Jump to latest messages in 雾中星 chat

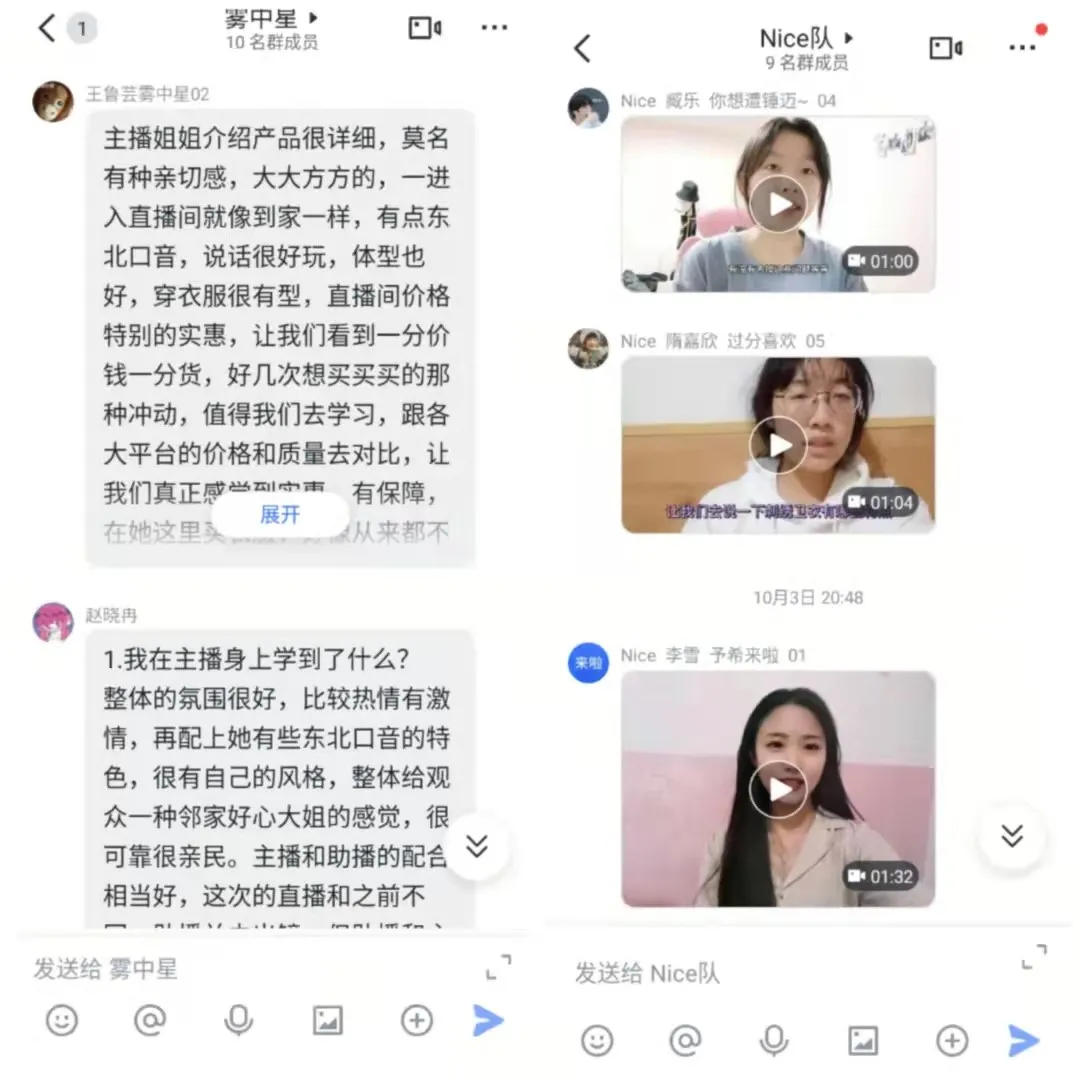[477, 847]
